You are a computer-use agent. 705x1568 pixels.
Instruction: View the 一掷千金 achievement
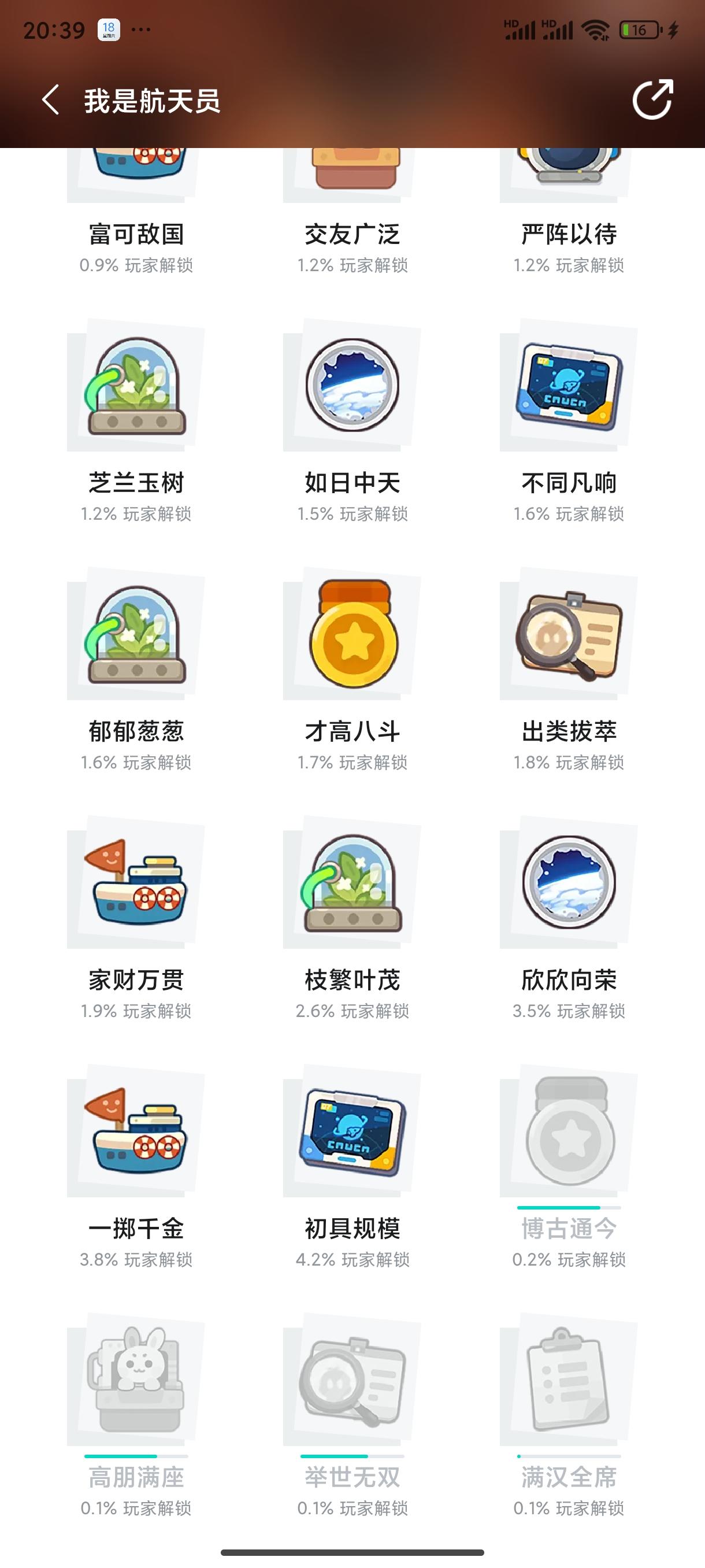pos(136,1132)
